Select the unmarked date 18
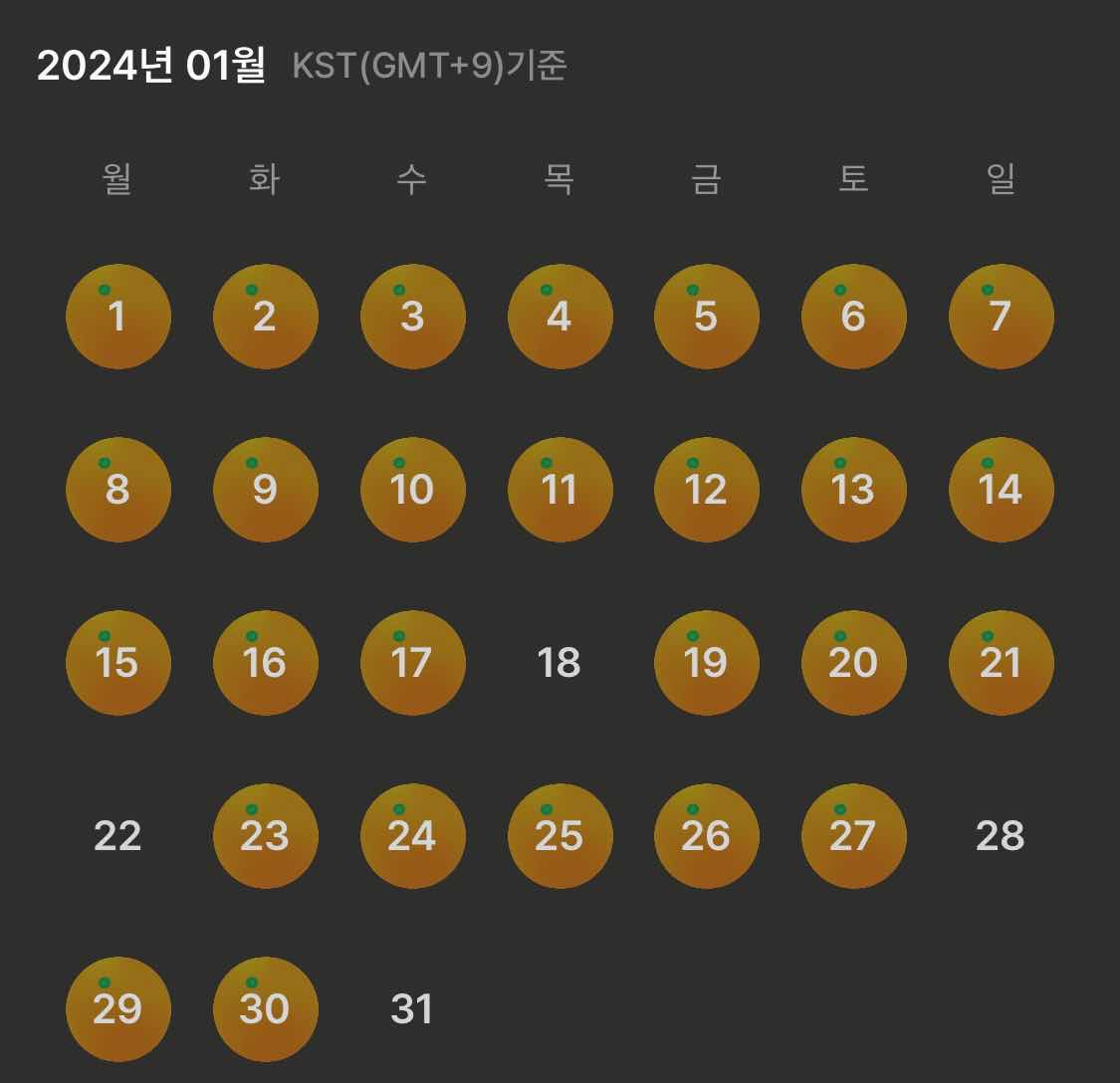Screen dimensions: 1120x1083 pyautogui.click(x=559, y=663)
